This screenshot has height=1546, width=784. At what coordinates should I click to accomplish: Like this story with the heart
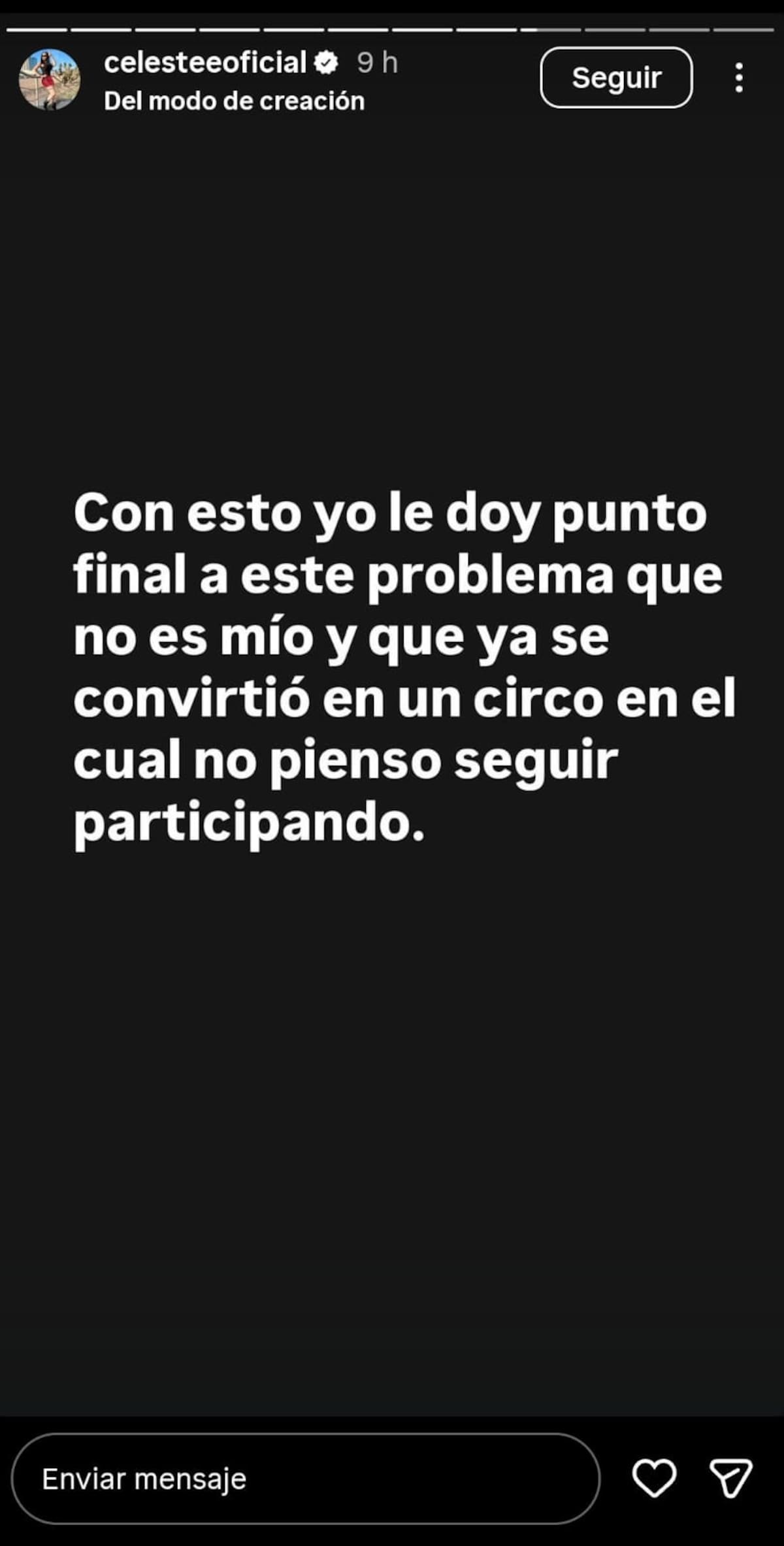tap(654, 1478)
